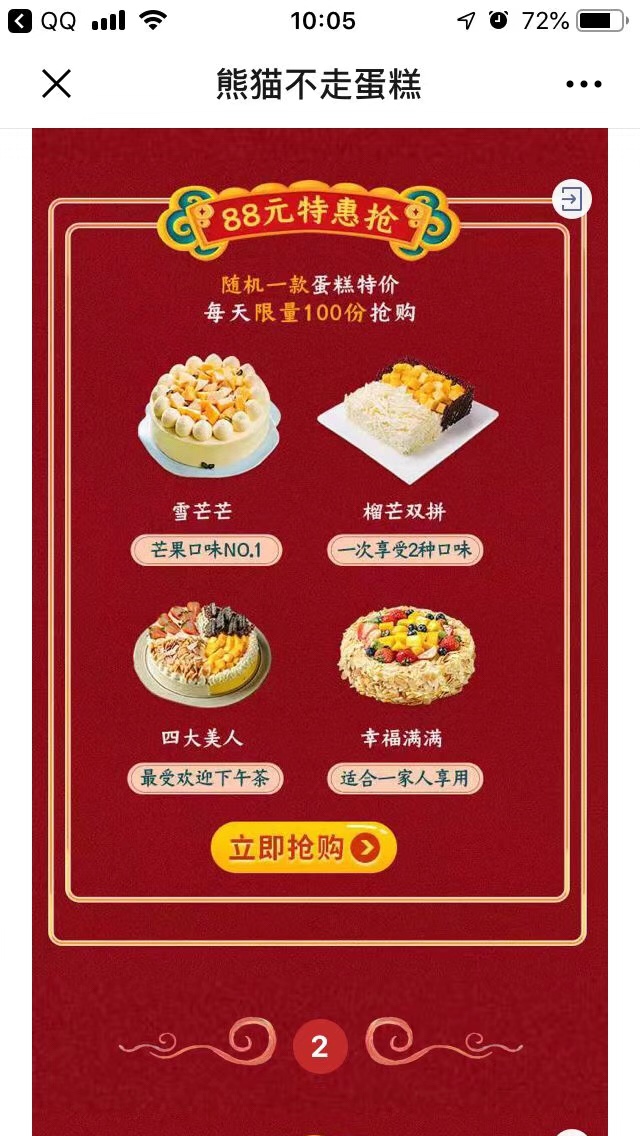This screenshot has width=640, height=1136.
Task: Tap the exit icon near the banner
Action: (x=572, y=199)
